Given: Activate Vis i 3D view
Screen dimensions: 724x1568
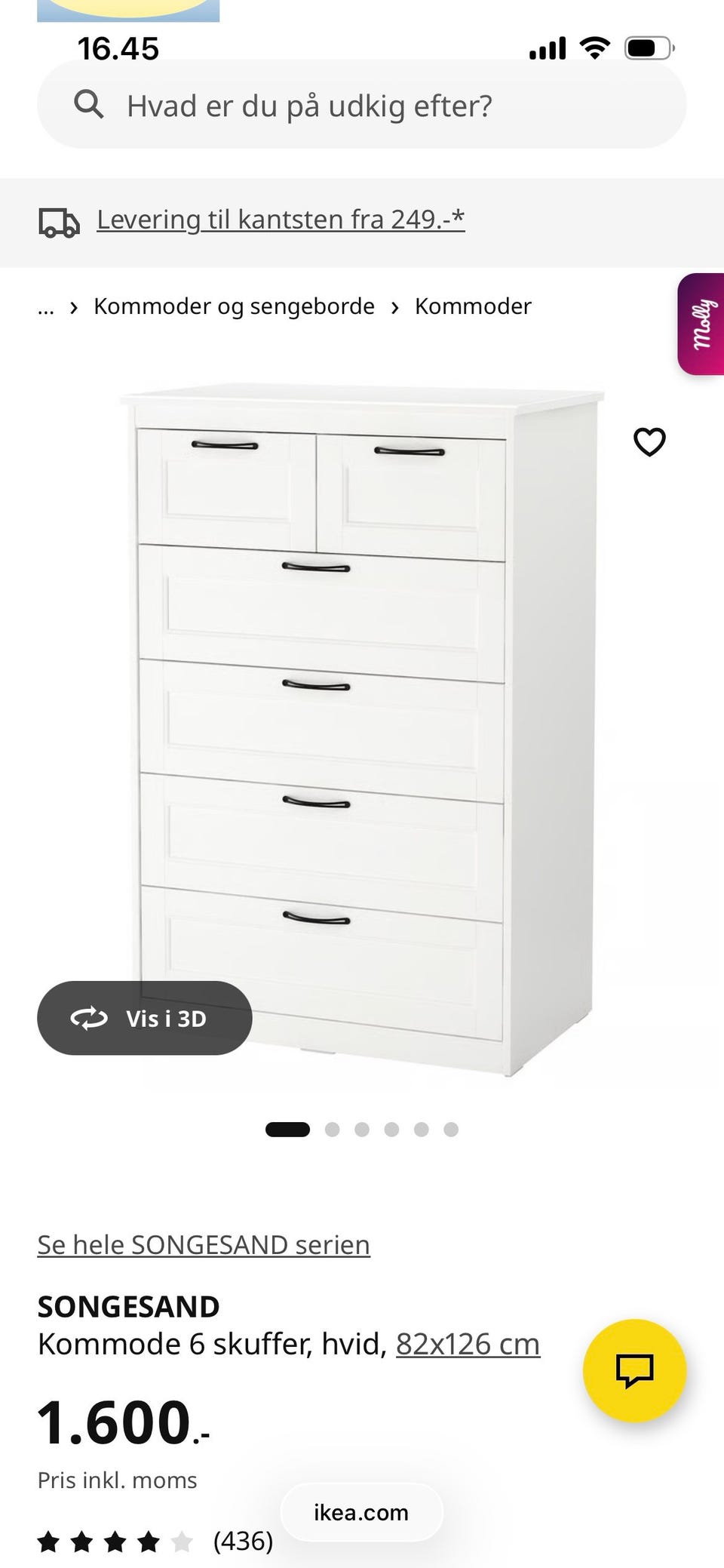Looking at the screenshot, I should (145, 1018).
